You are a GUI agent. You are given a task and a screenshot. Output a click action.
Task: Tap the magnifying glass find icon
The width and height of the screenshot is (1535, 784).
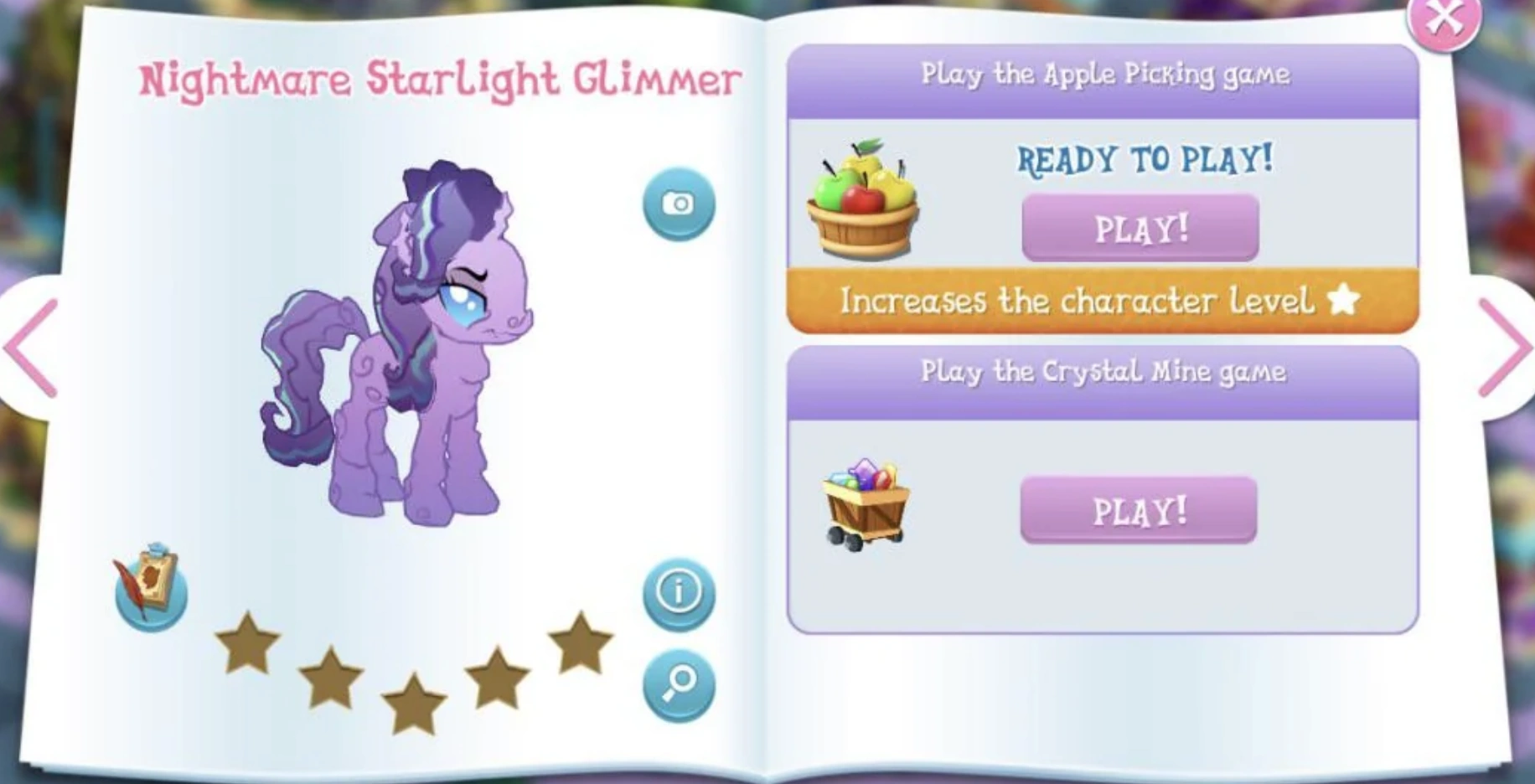coord(679,684)
